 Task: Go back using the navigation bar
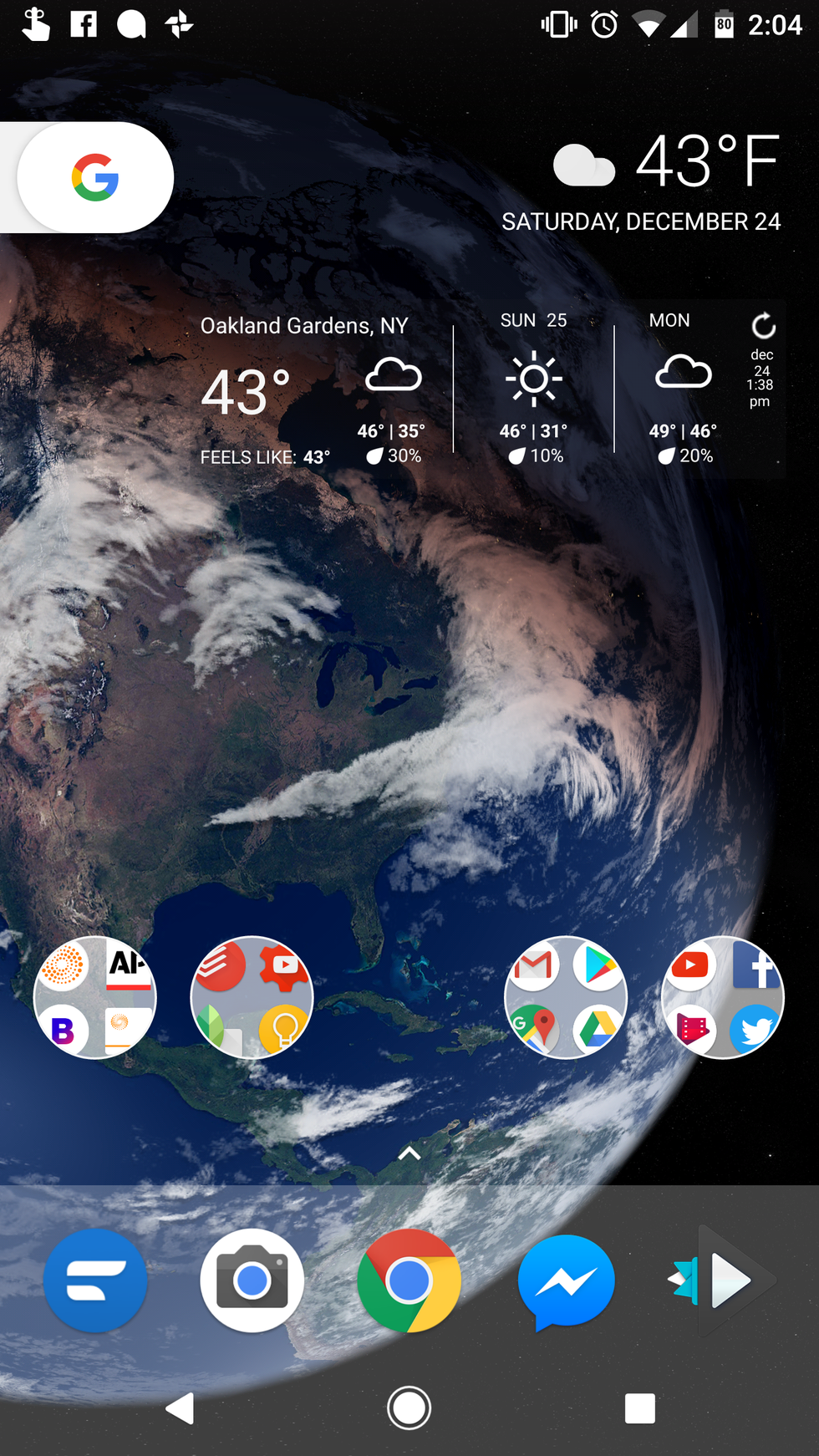[x=181, y=1408]
